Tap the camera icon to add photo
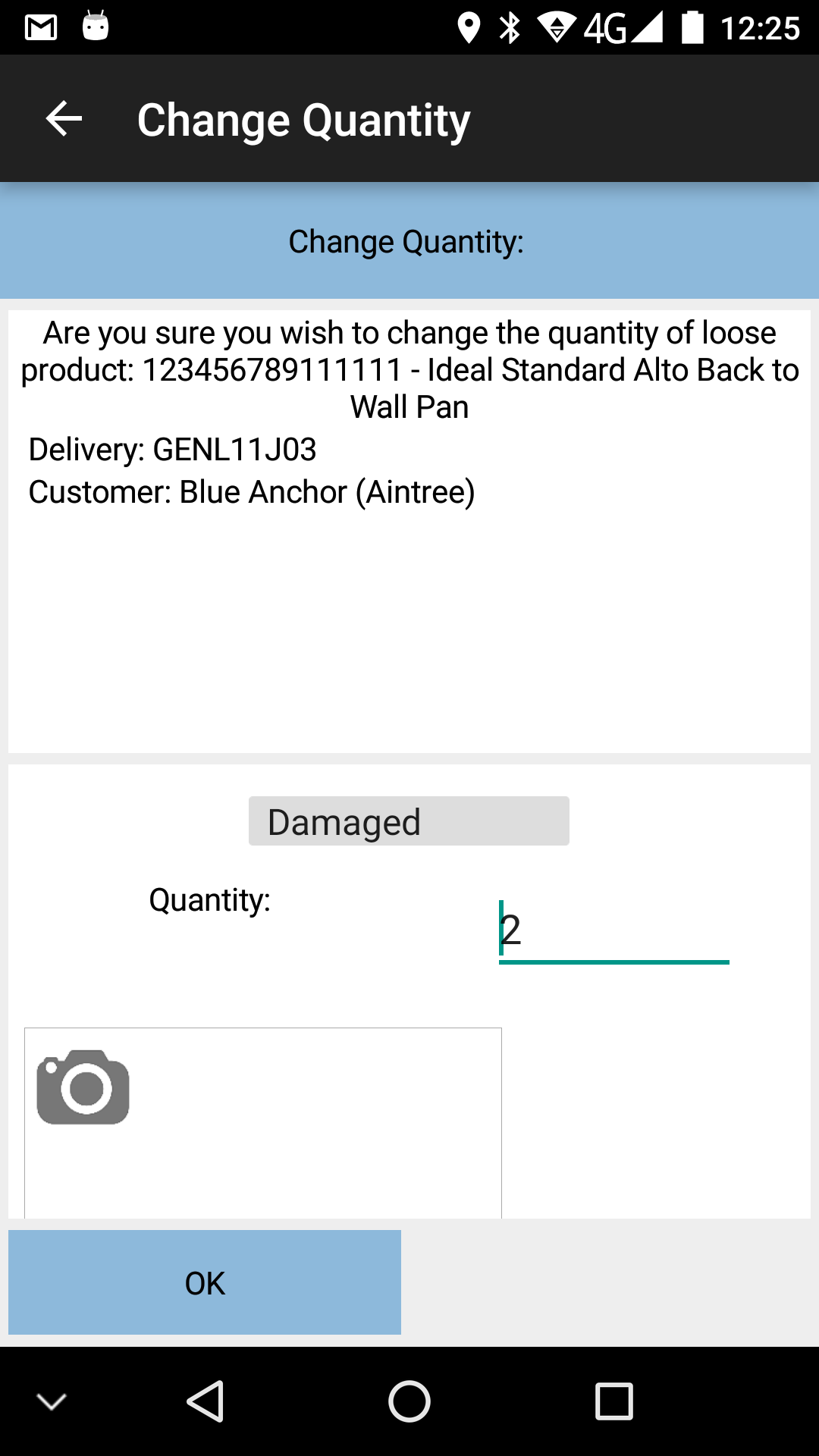This screenshot has width=819, height=1456. 83,1087
